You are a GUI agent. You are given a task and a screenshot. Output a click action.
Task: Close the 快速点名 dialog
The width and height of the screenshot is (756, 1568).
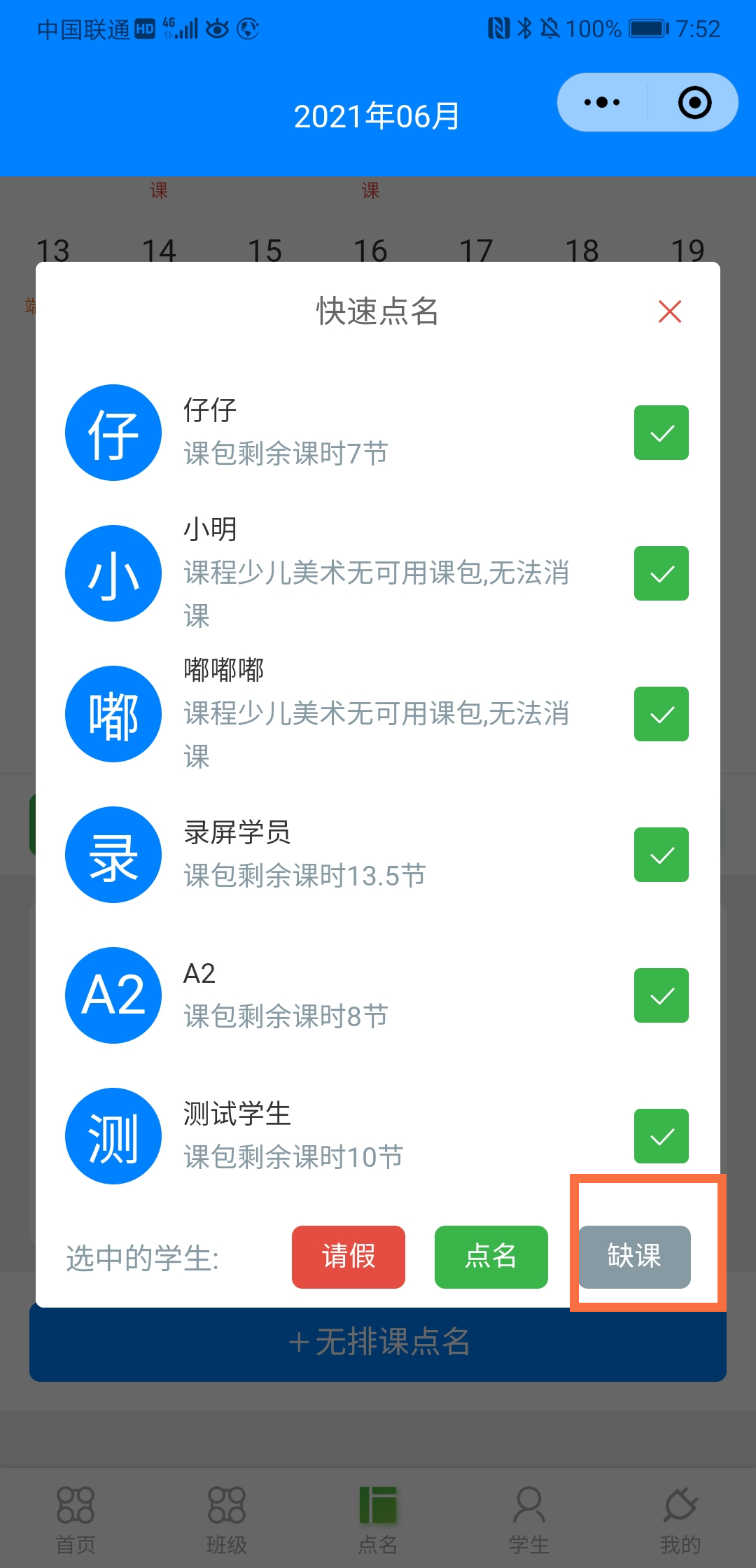670,311
